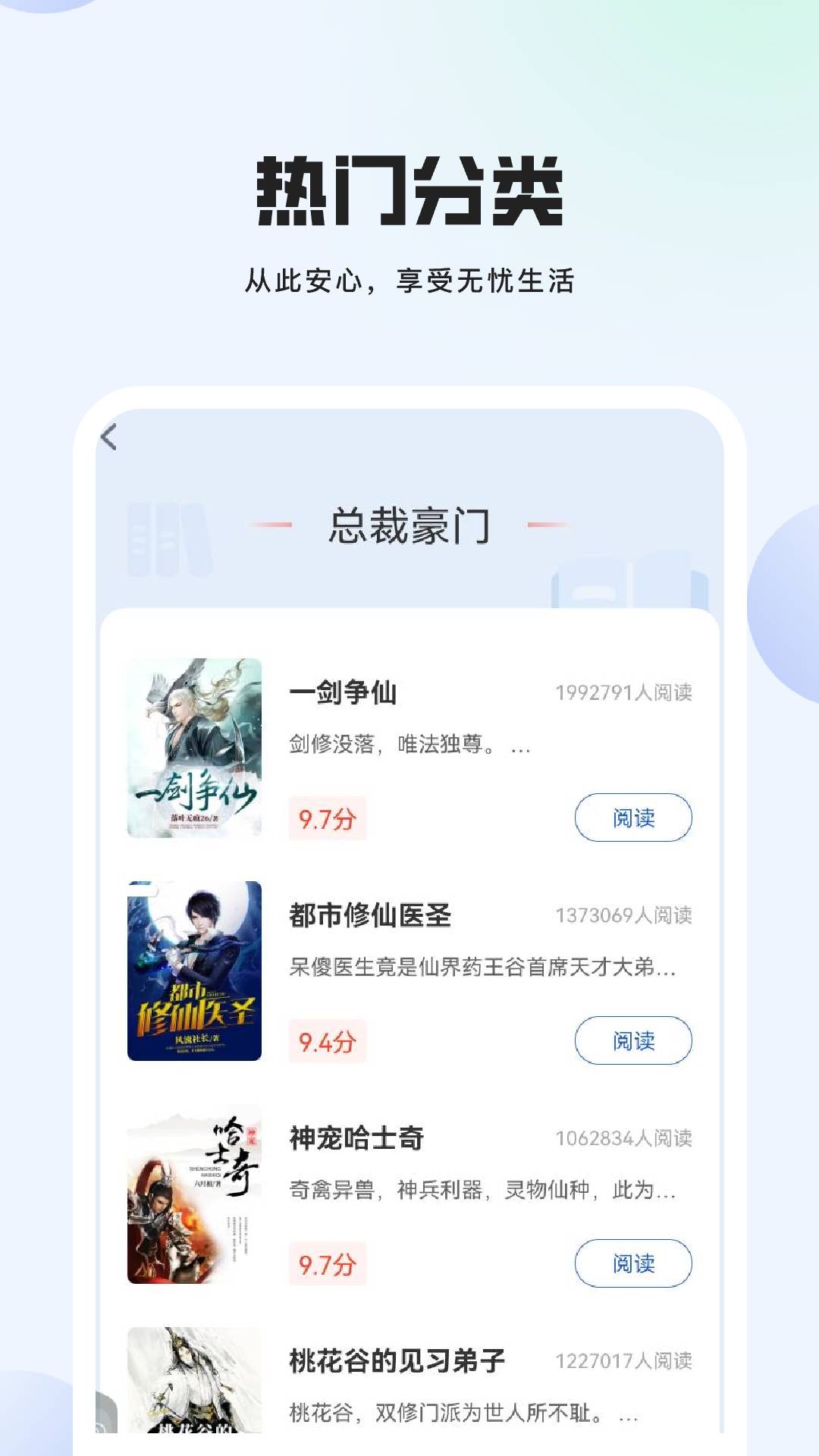Click 阅读 button for 都市修仙医圣

coord(634,1040)
